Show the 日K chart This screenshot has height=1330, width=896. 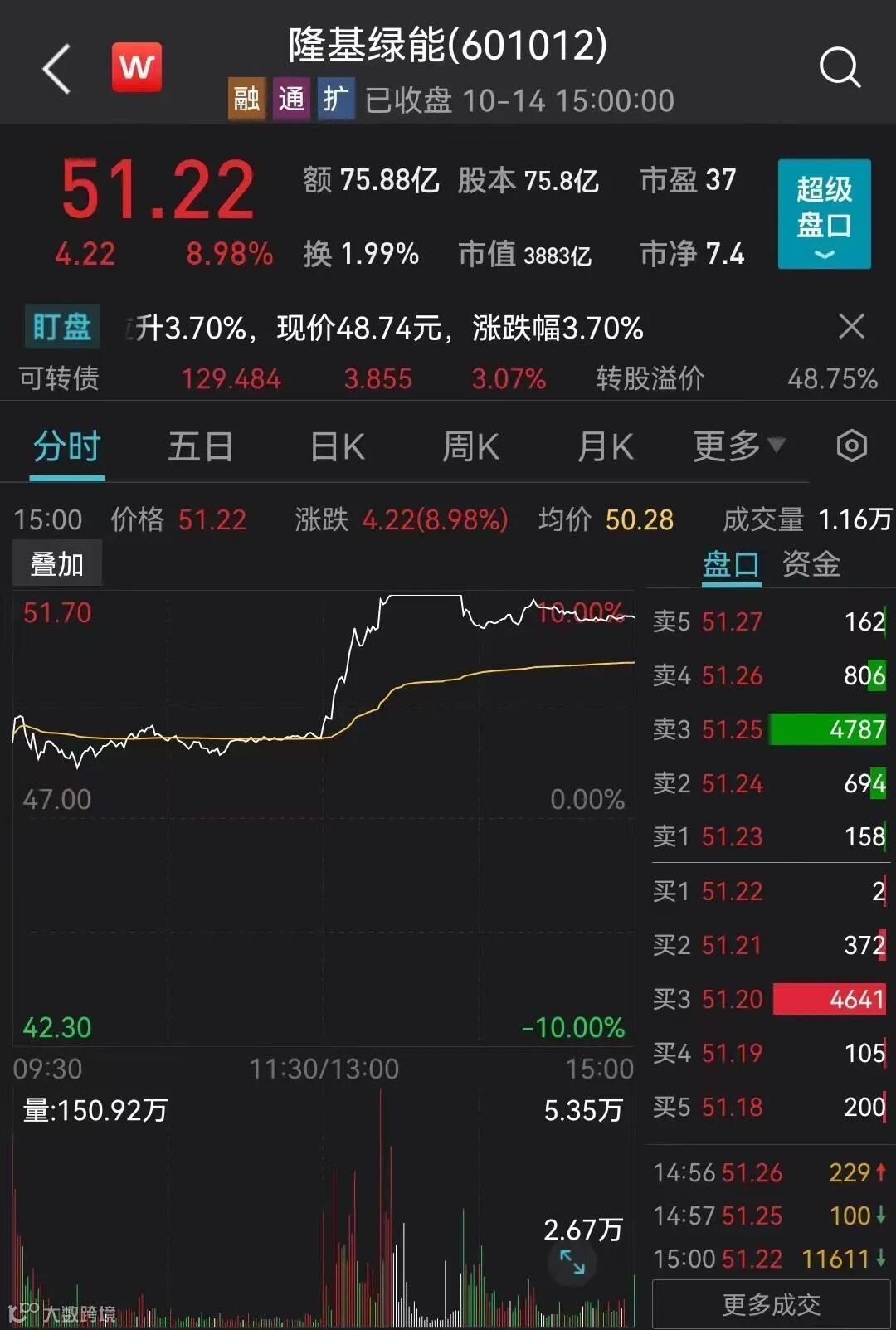[x=337, y=447]
